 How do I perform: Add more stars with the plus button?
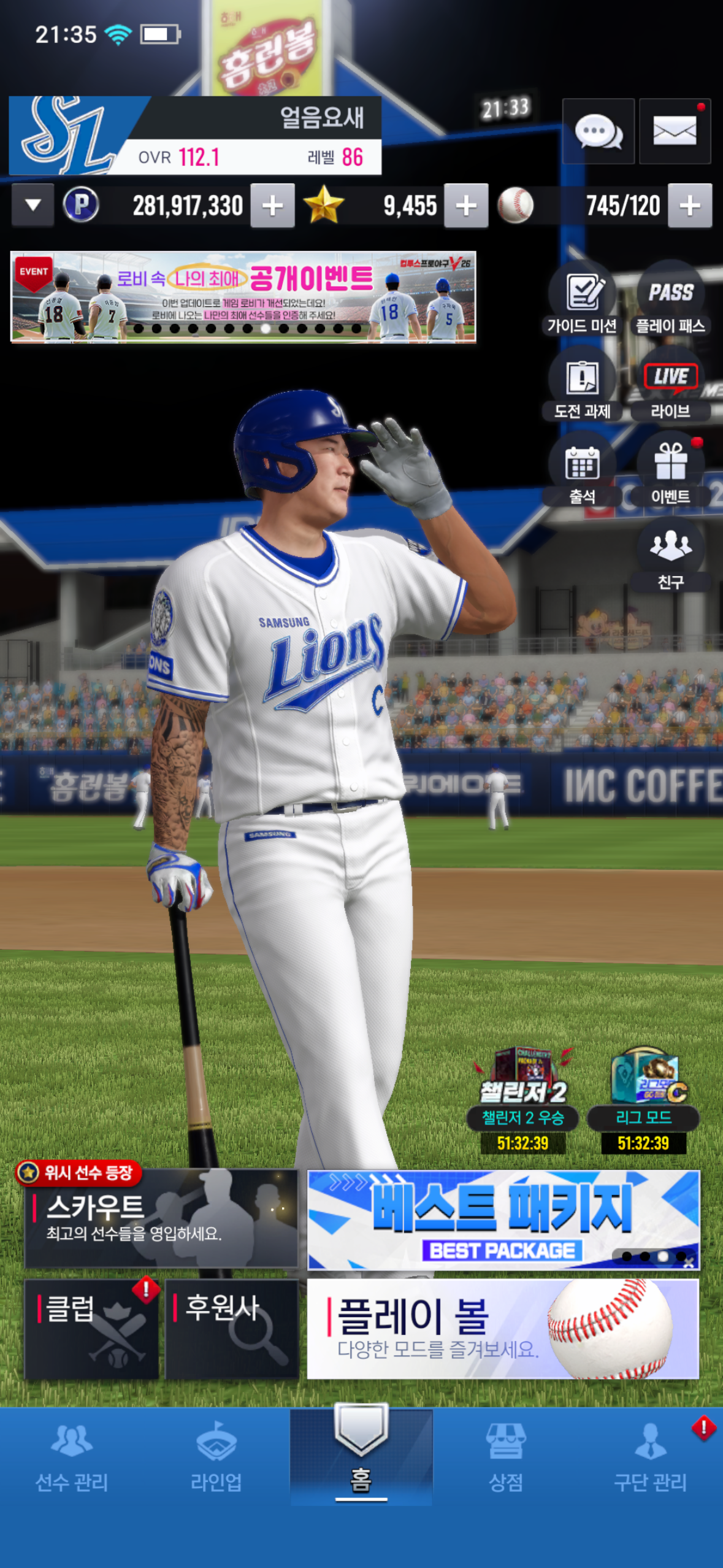tap(466, 206)
